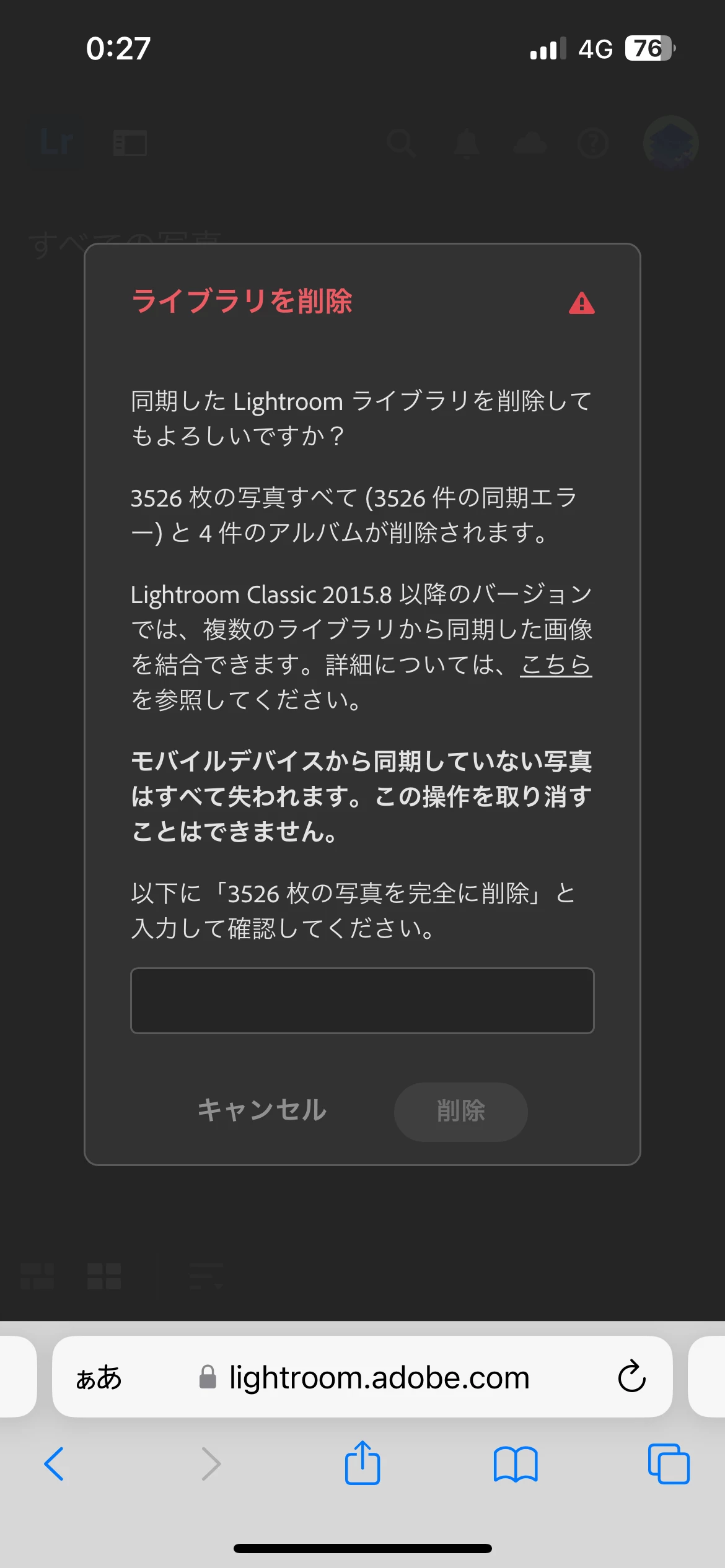The width and height of the screenshot is (725, 1568).
Task: Show all open Safari tabs
Action: tap(668, 1465)
